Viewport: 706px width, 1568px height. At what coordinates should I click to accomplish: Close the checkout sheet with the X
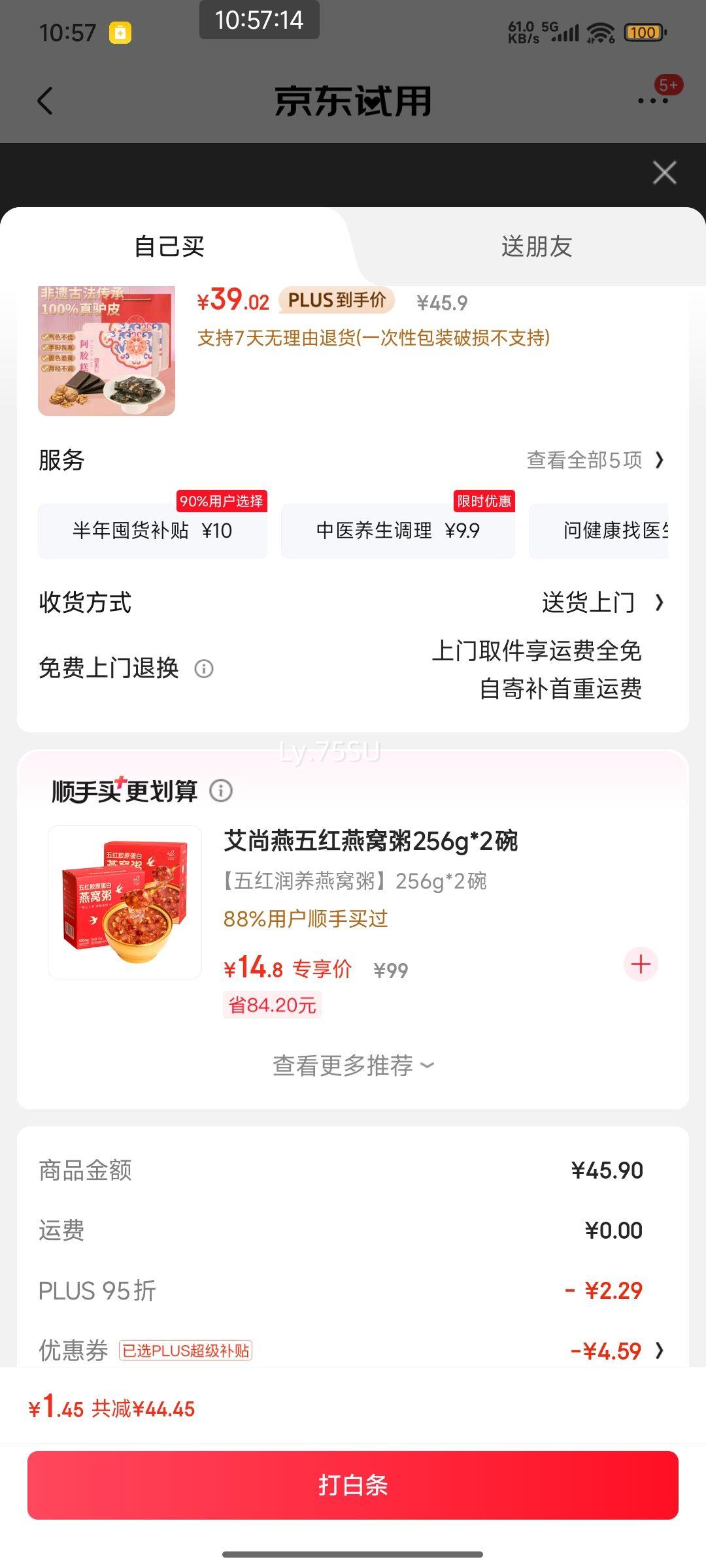click(x=664, y=172)
